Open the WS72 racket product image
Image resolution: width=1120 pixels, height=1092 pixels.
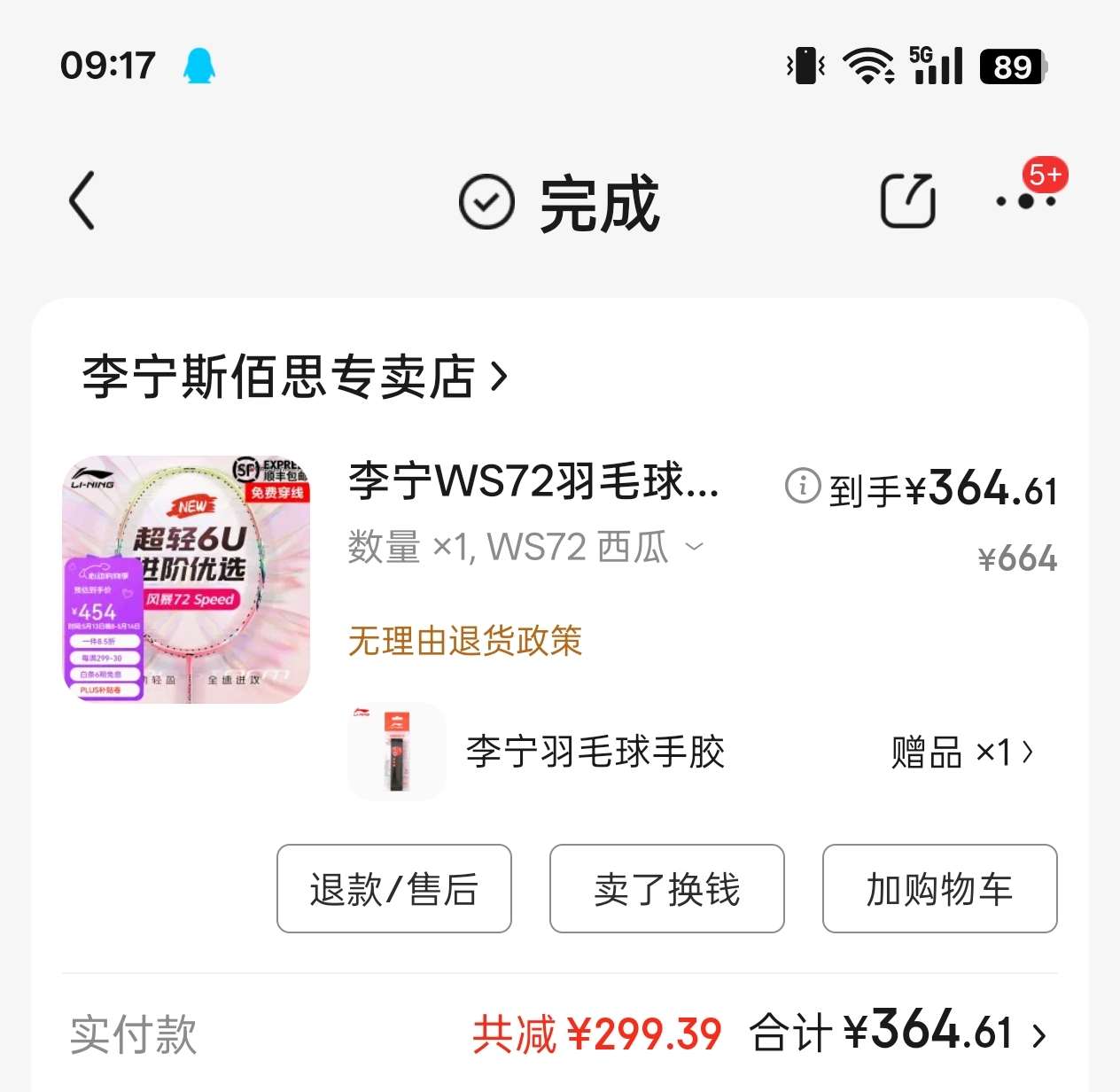tap(186, 580)
